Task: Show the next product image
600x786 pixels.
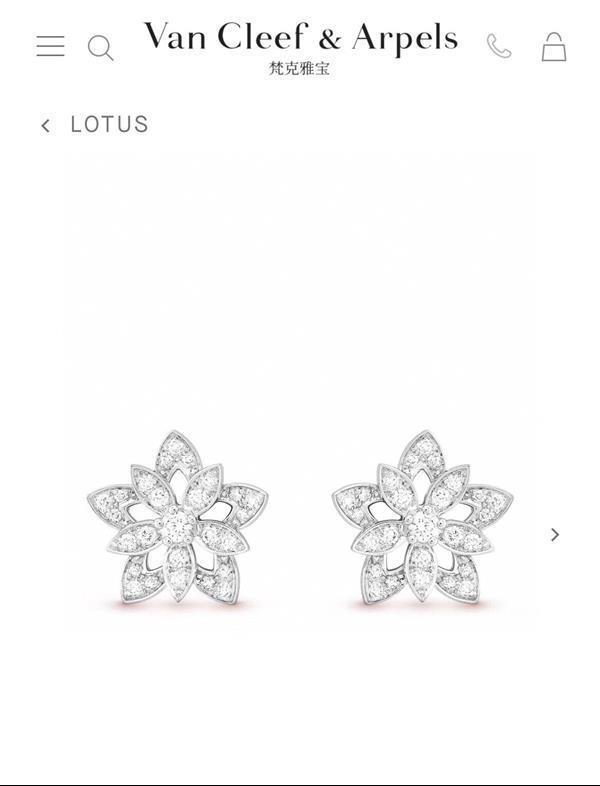Action: 555,534
